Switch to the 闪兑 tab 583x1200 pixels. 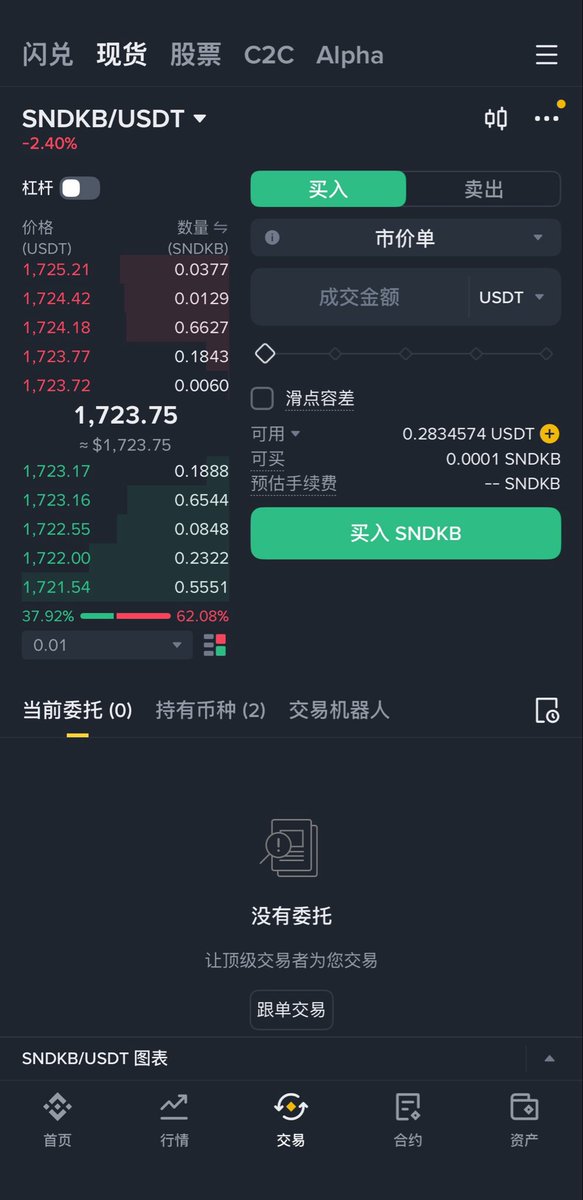point(48,55)
